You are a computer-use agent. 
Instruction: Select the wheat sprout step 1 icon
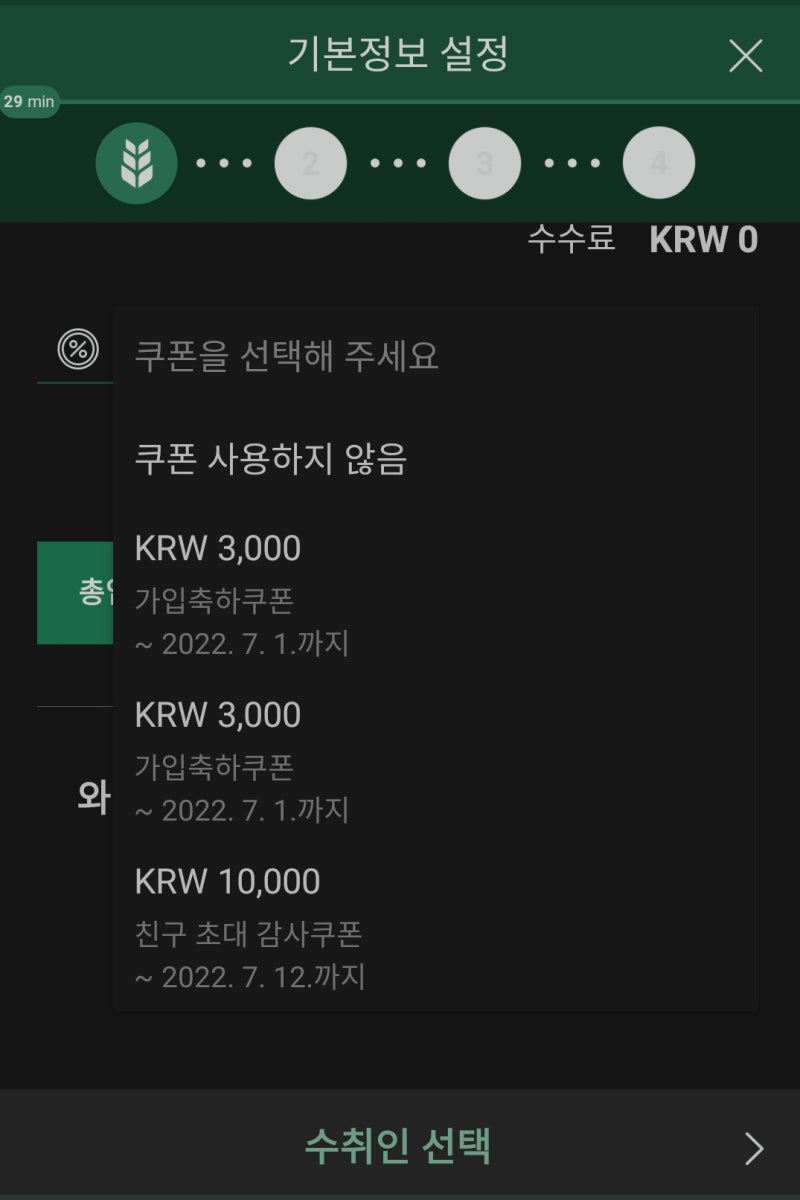coord(136,162)
